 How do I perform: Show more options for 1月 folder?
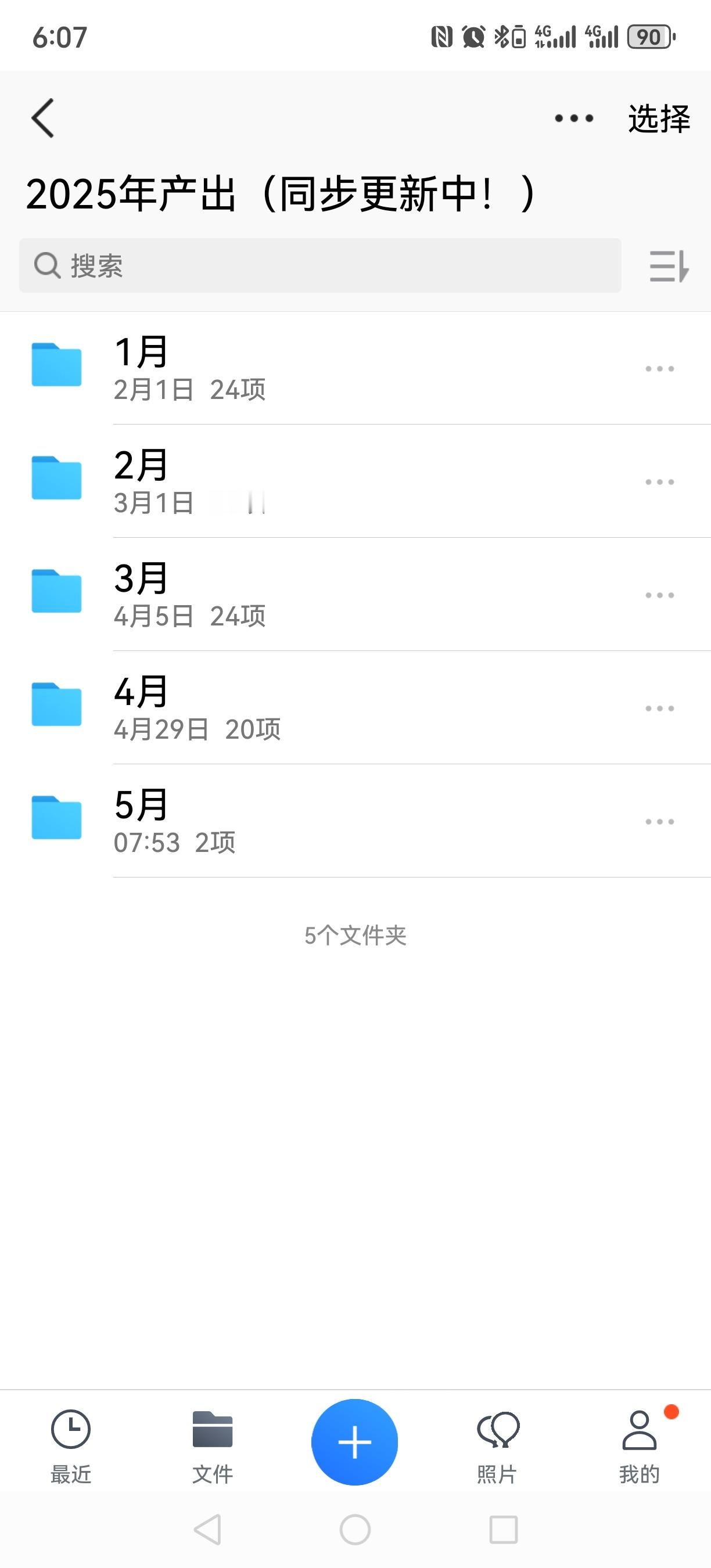pyautogui.click(x=660, y=369)
